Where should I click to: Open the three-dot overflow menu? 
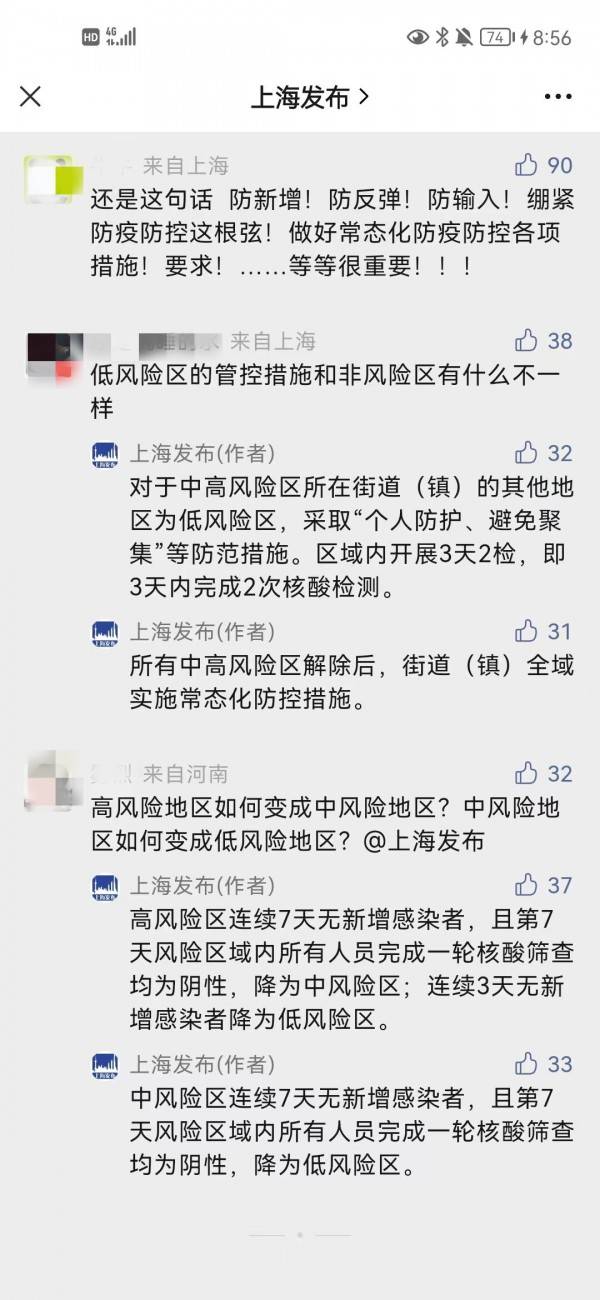557,96
